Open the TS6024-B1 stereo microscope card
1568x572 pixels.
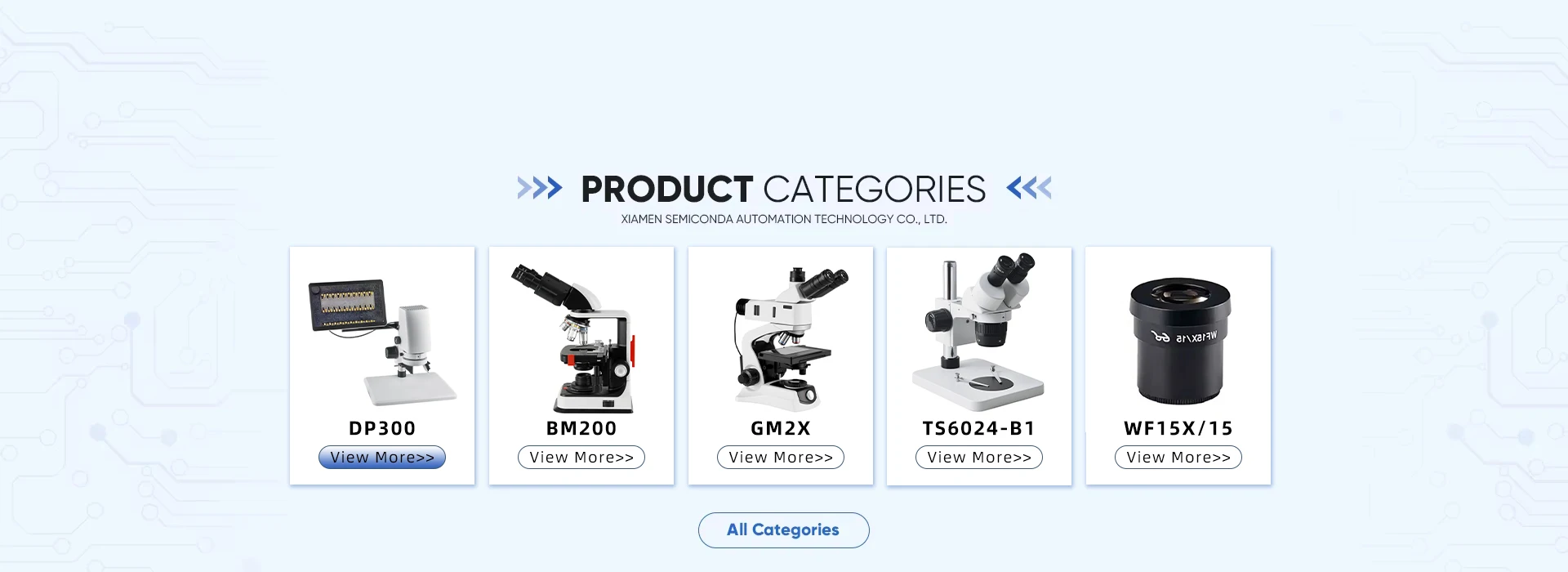[979, 365]
